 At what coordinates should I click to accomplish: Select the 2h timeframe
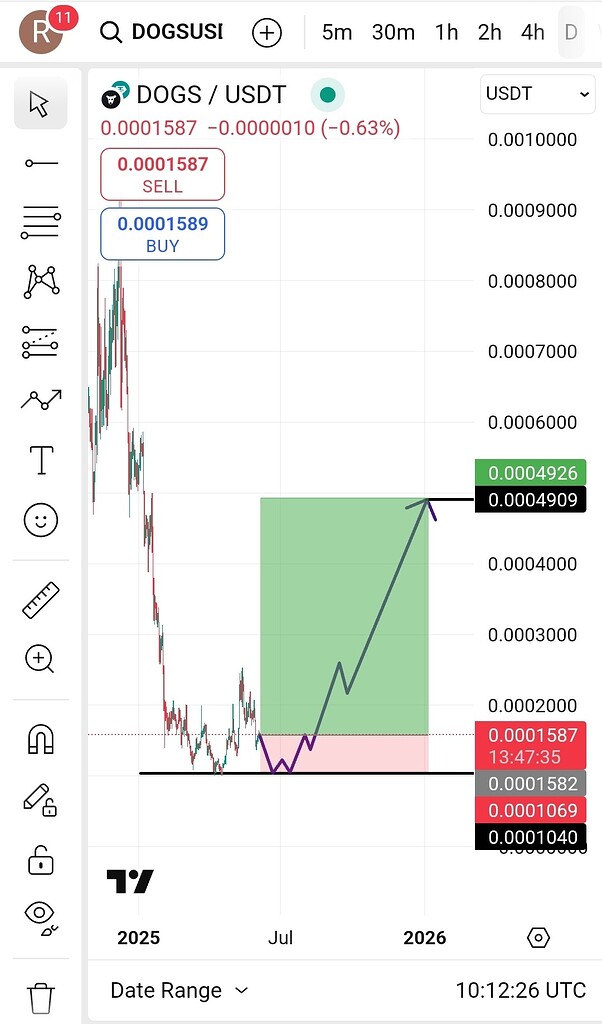pos(489,32)
